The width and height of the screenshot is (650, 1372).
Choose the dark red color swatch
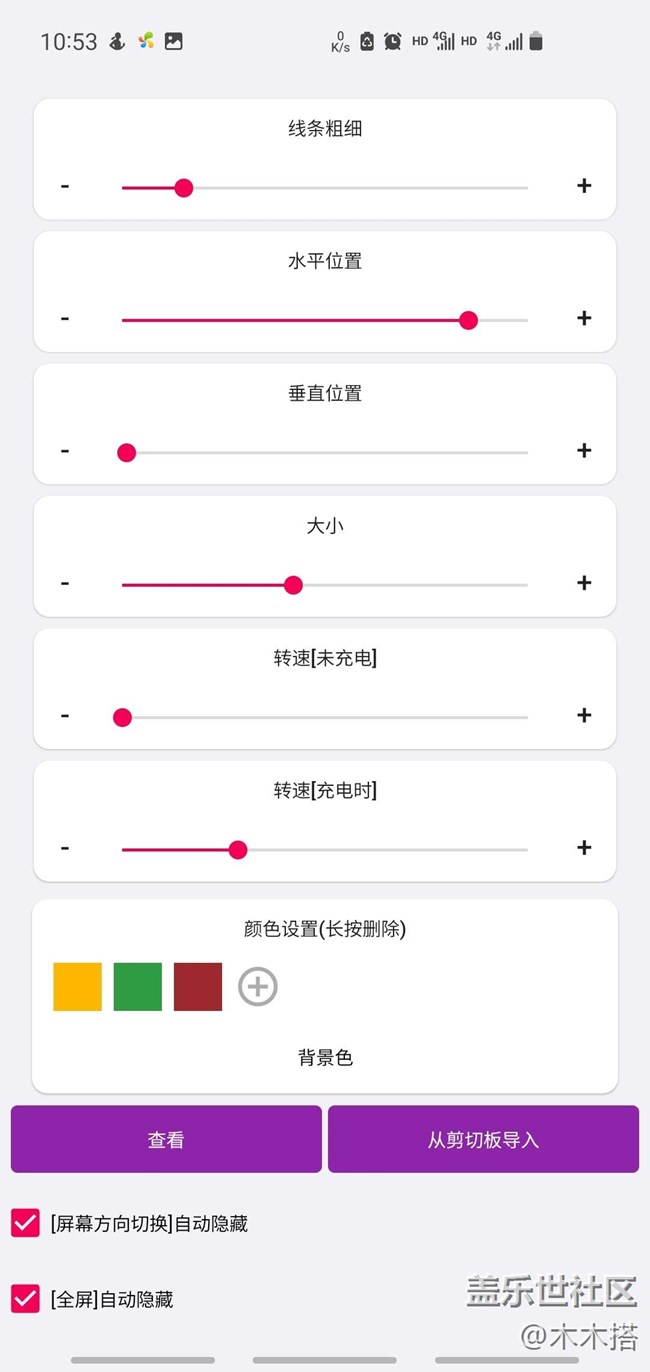[198, 987]
